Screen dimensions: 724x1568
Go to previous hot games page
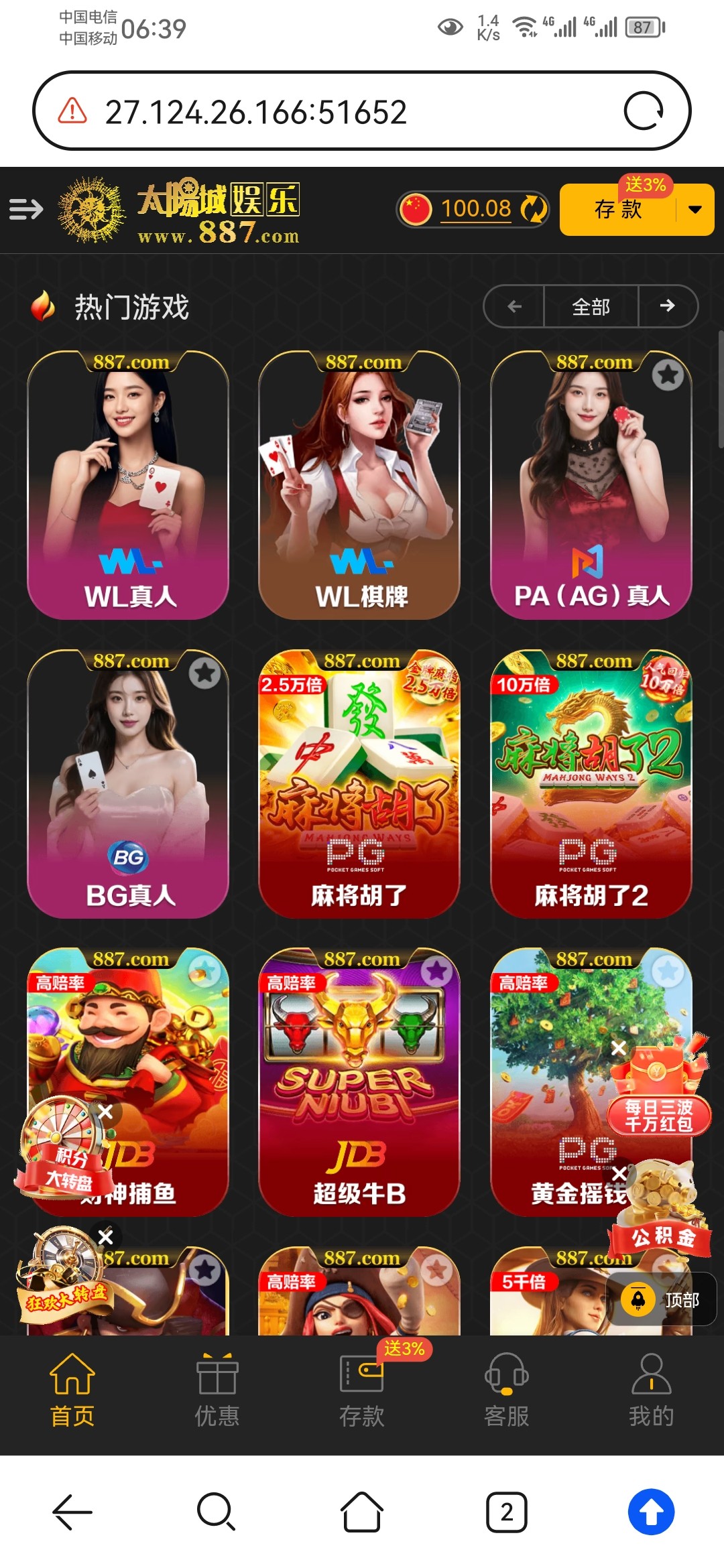[x=514, y=306]
